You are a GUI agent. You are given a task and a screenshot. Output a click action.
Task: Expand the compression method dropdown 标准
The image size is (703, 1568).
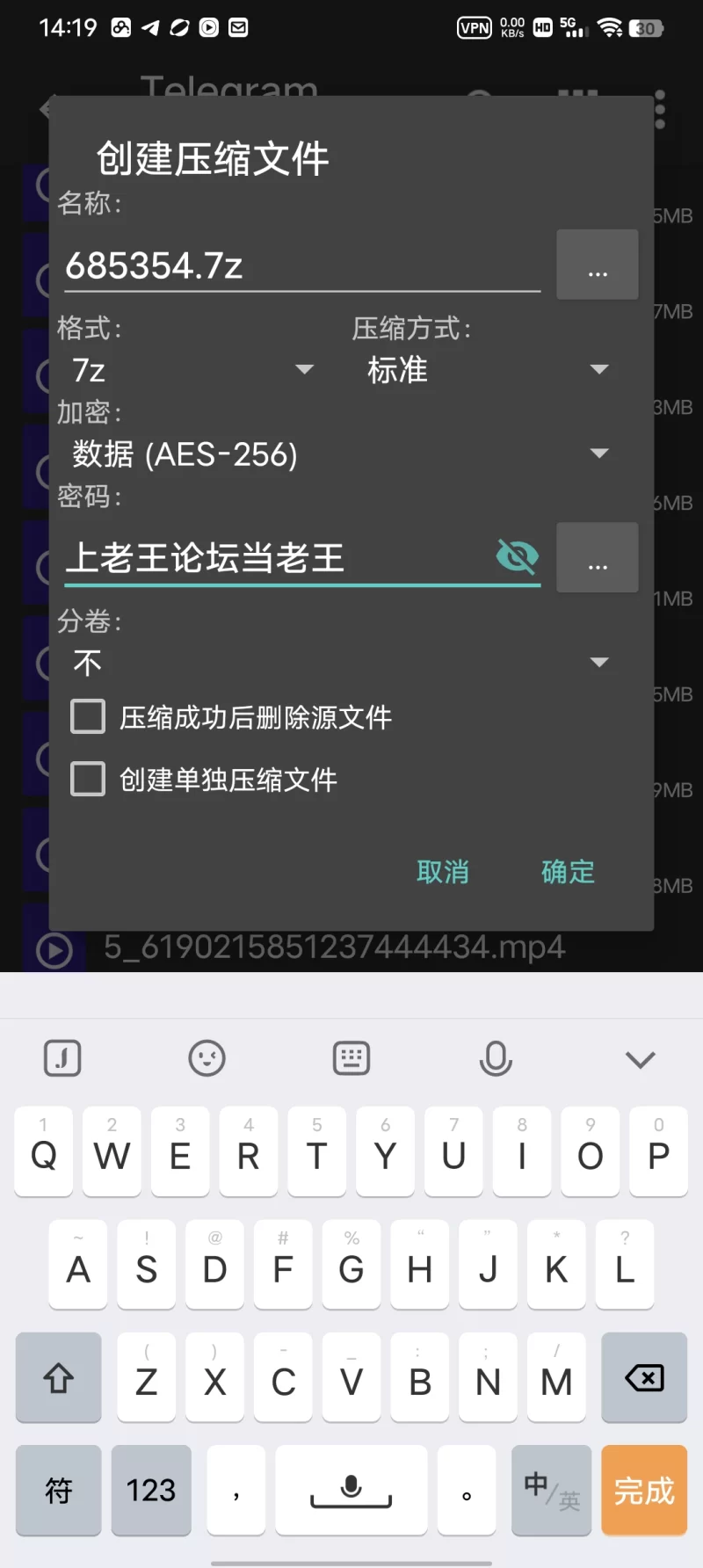point(488,370)
